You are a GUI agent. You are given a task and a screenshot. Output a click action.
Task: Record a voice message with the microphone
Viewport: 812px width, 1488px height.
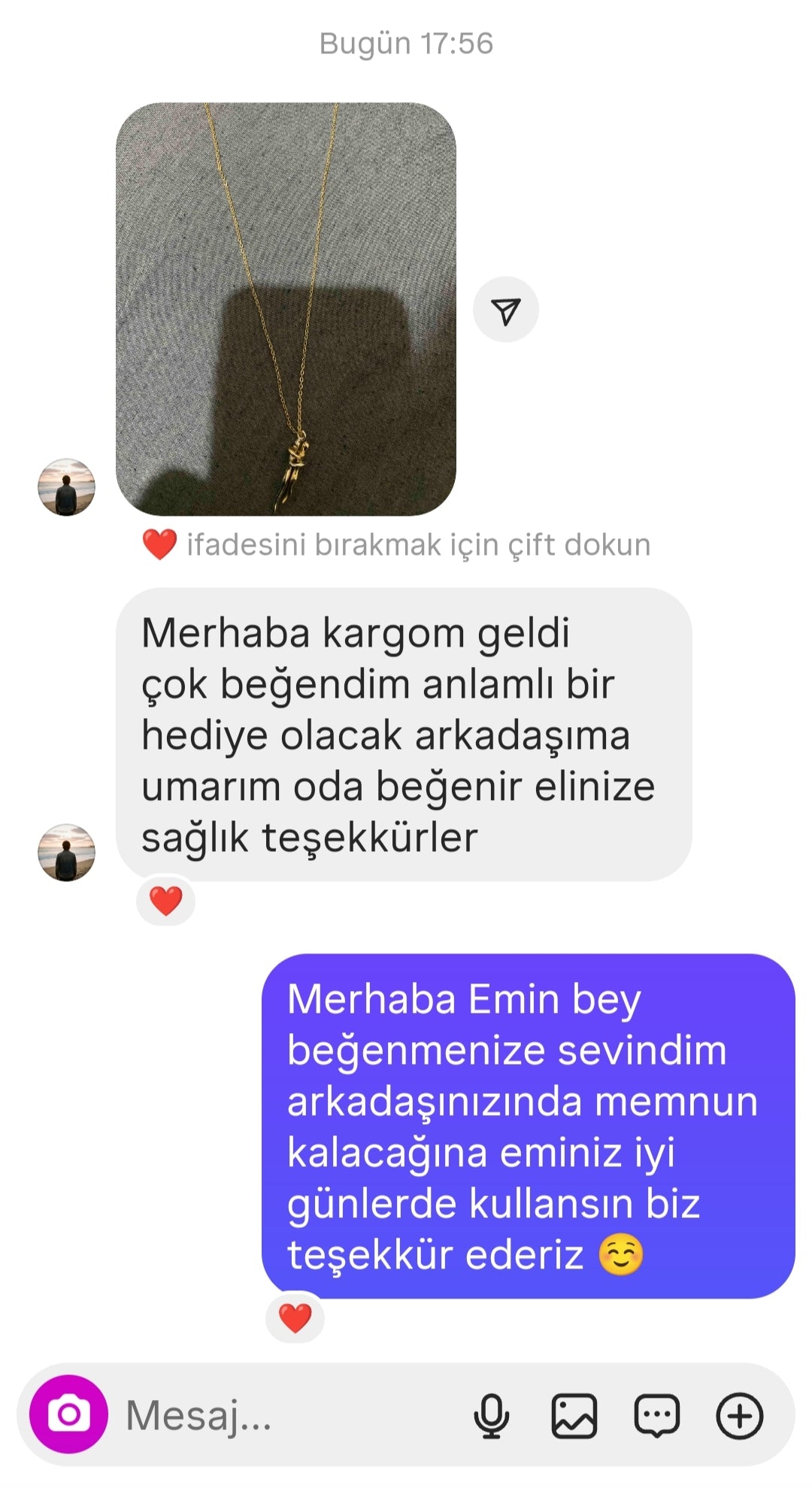[491, 1416]
